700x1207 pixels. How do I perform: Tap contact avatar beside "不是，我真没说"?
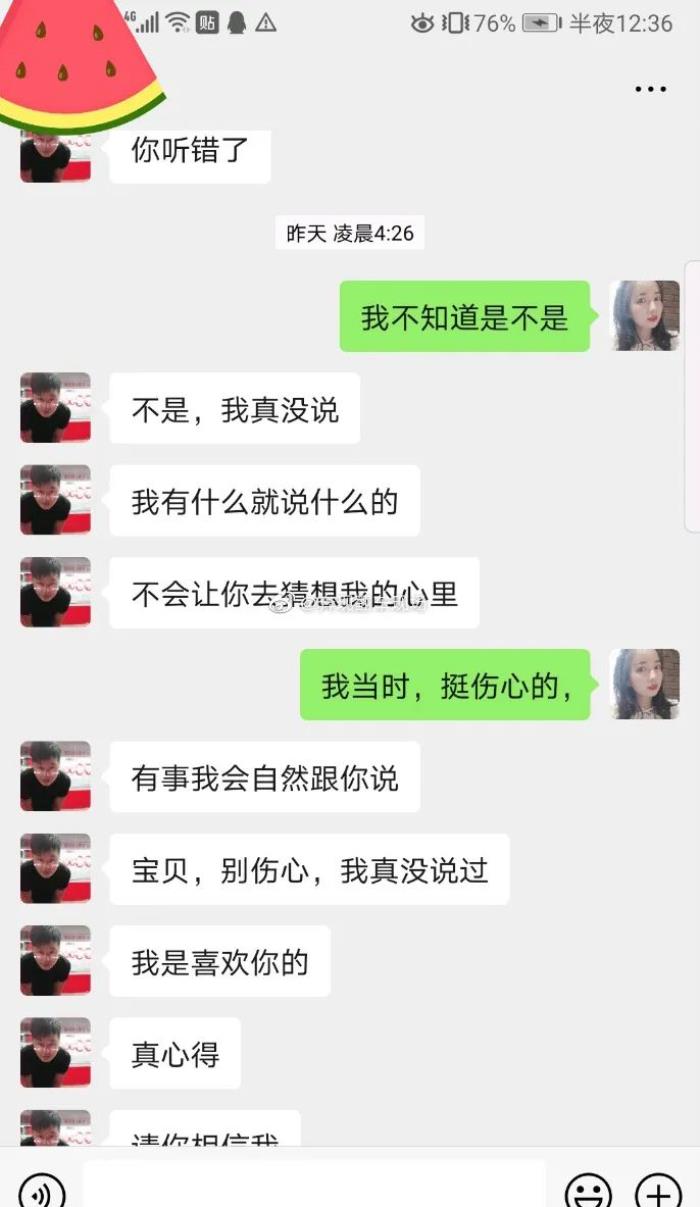(56, 408)
